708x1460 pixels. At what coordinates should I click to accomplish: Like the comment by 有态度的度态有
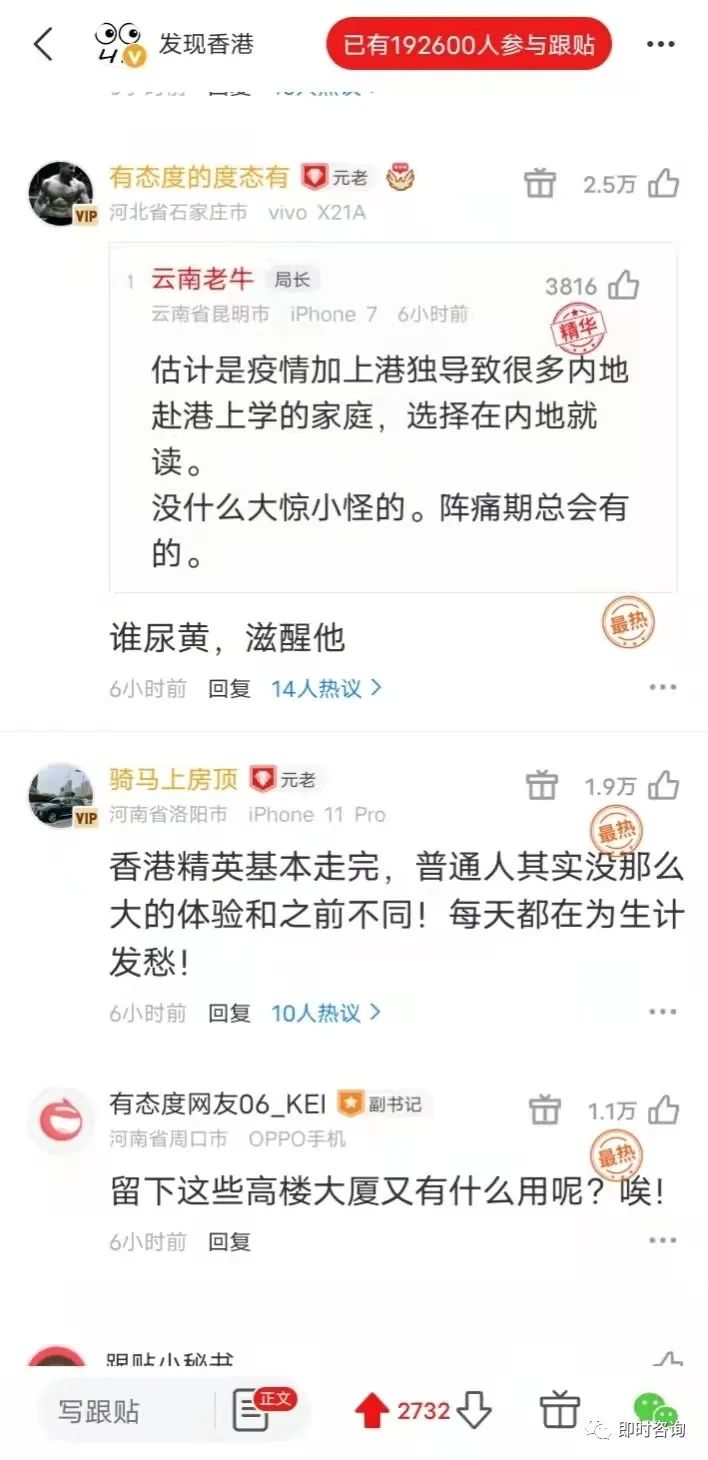pos(664,184)
